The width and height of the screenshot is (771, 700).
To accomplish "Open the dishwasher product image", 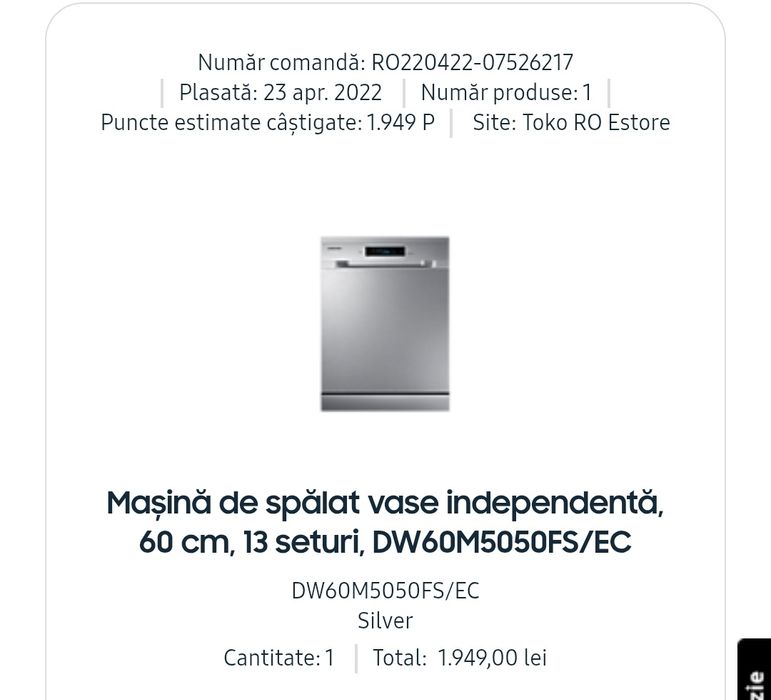I will pos(385,324).
